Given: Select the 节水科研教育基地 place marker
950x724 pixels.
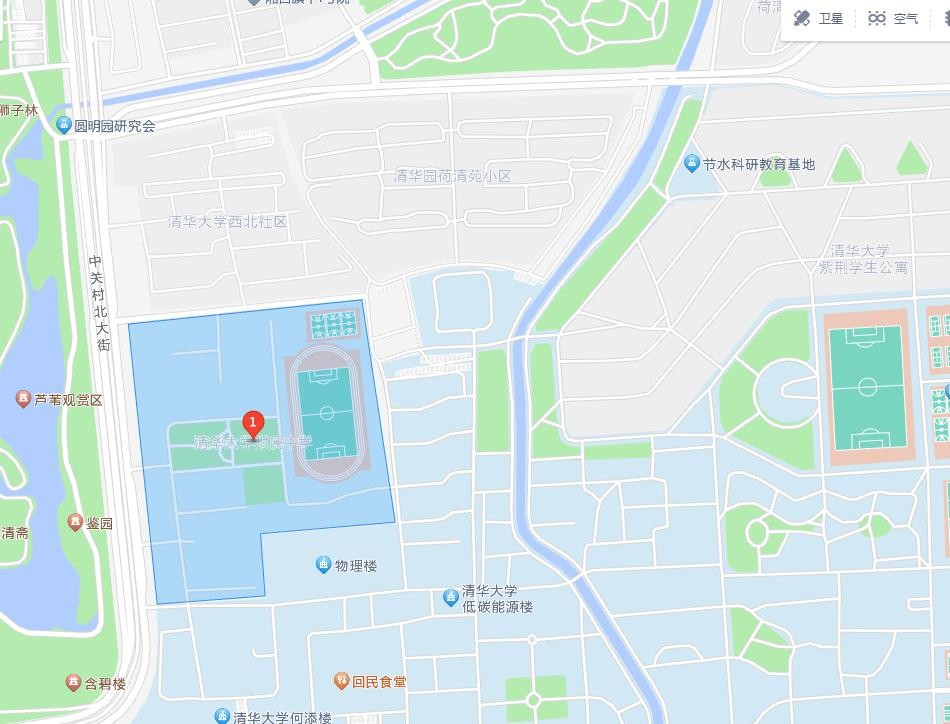Looking at the screenshot, I should point(691,163).
